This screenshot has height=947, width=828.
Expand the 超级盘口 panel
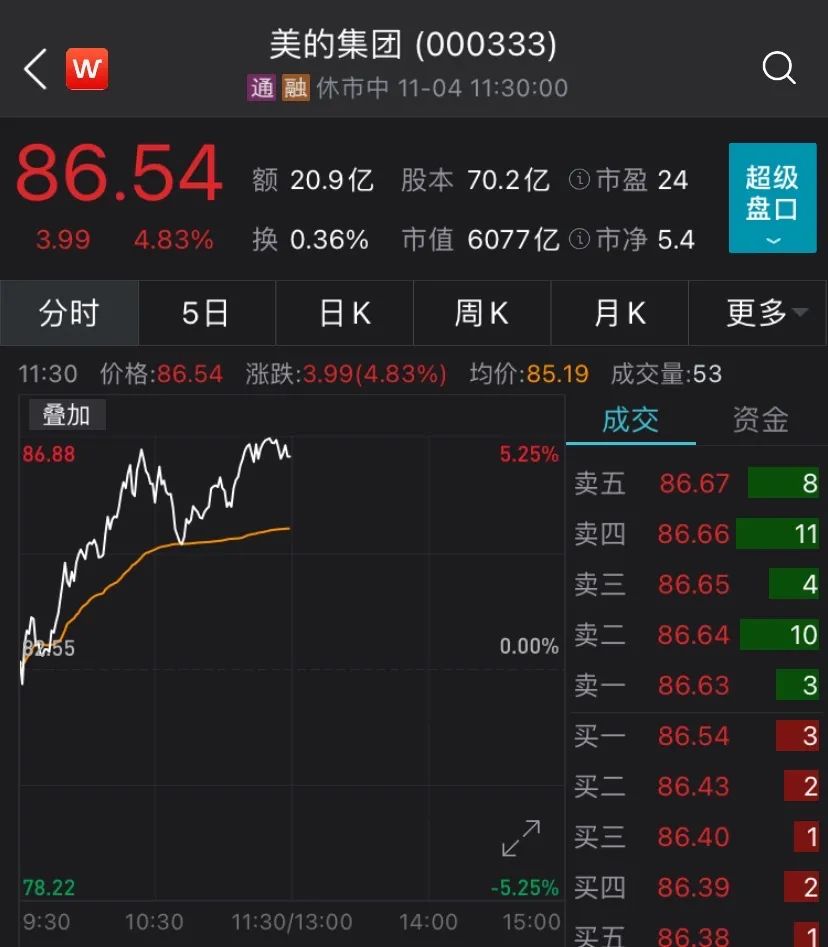click(x=772, y=198)
